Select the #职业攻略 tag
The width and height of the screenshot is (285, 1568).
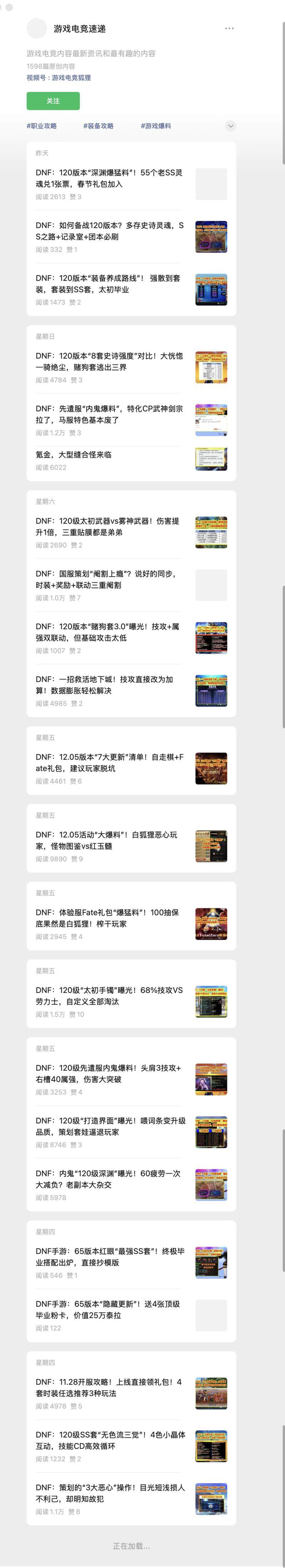click(42, 126)
